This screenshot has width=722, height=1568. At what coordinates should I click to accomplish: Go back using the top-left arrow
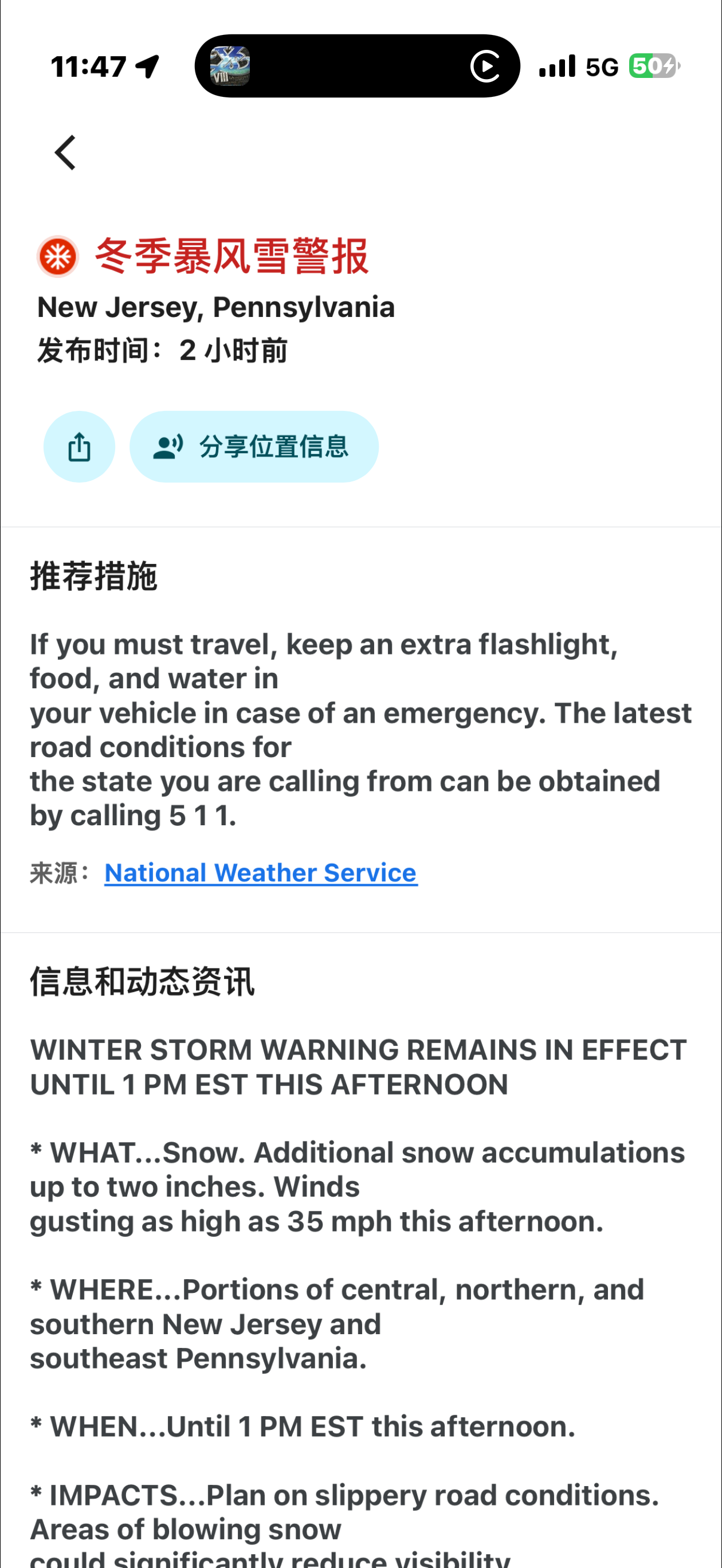(65, 153)
